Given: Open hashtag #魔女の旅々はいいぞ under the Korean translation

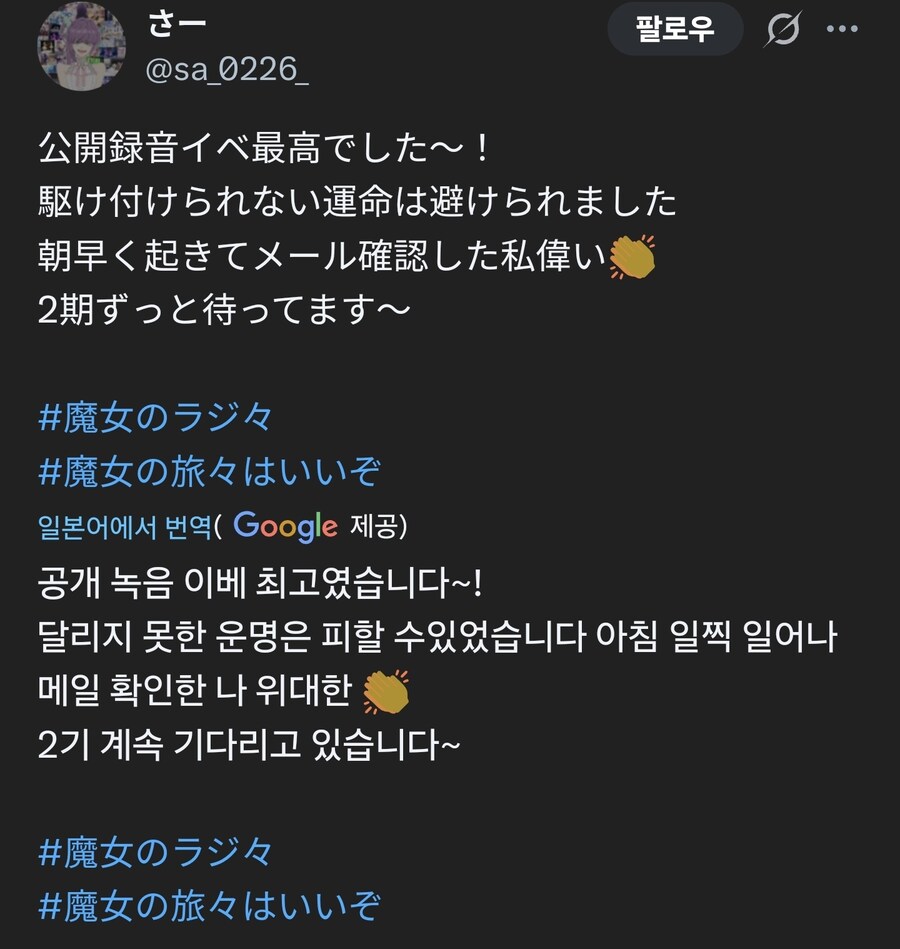Looking at the screenshot, I should [209, 906].
